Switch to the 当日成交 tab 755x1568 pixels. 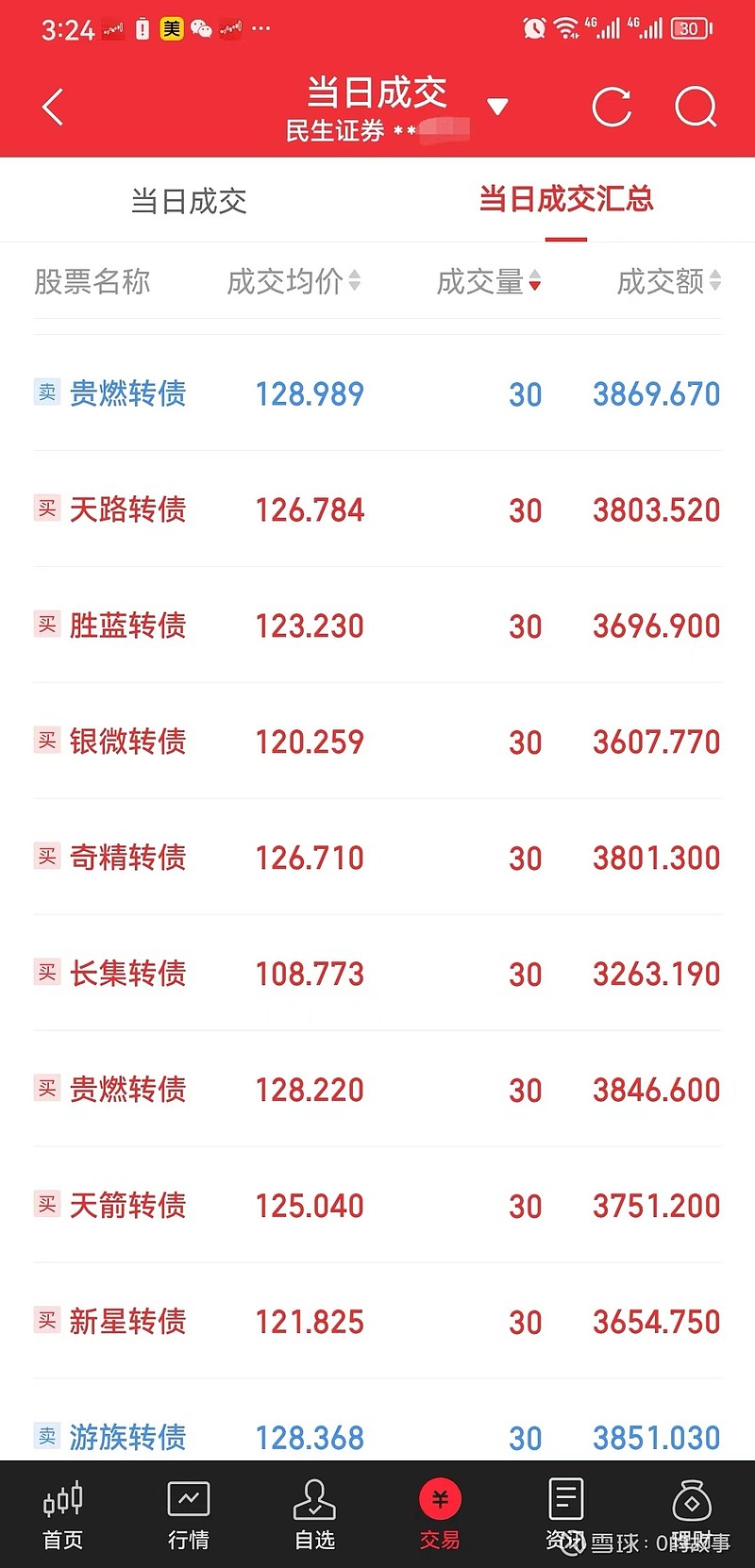click(x=189, y=201)
